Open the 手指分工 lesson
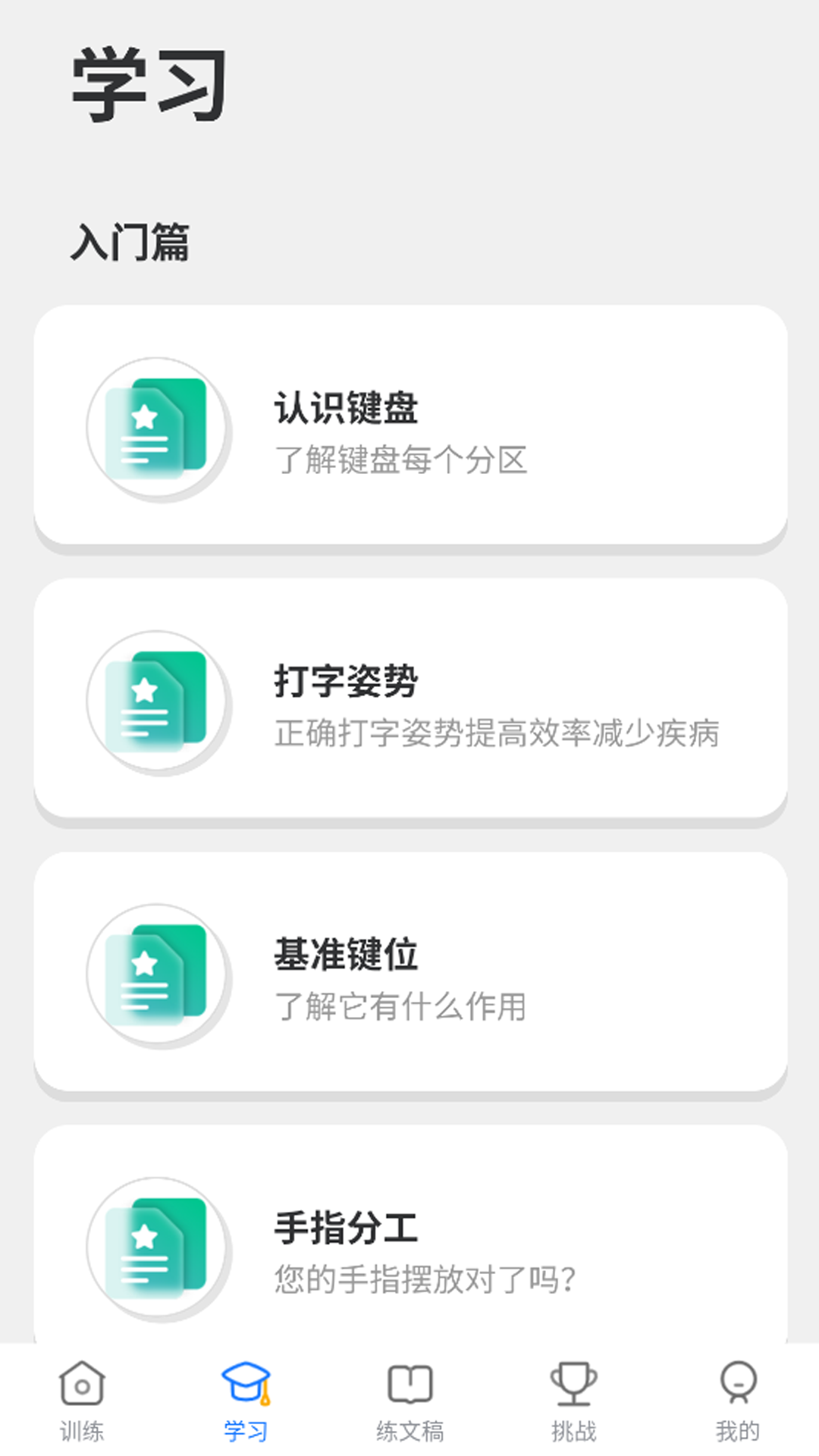 click(x=409, y=1244)
